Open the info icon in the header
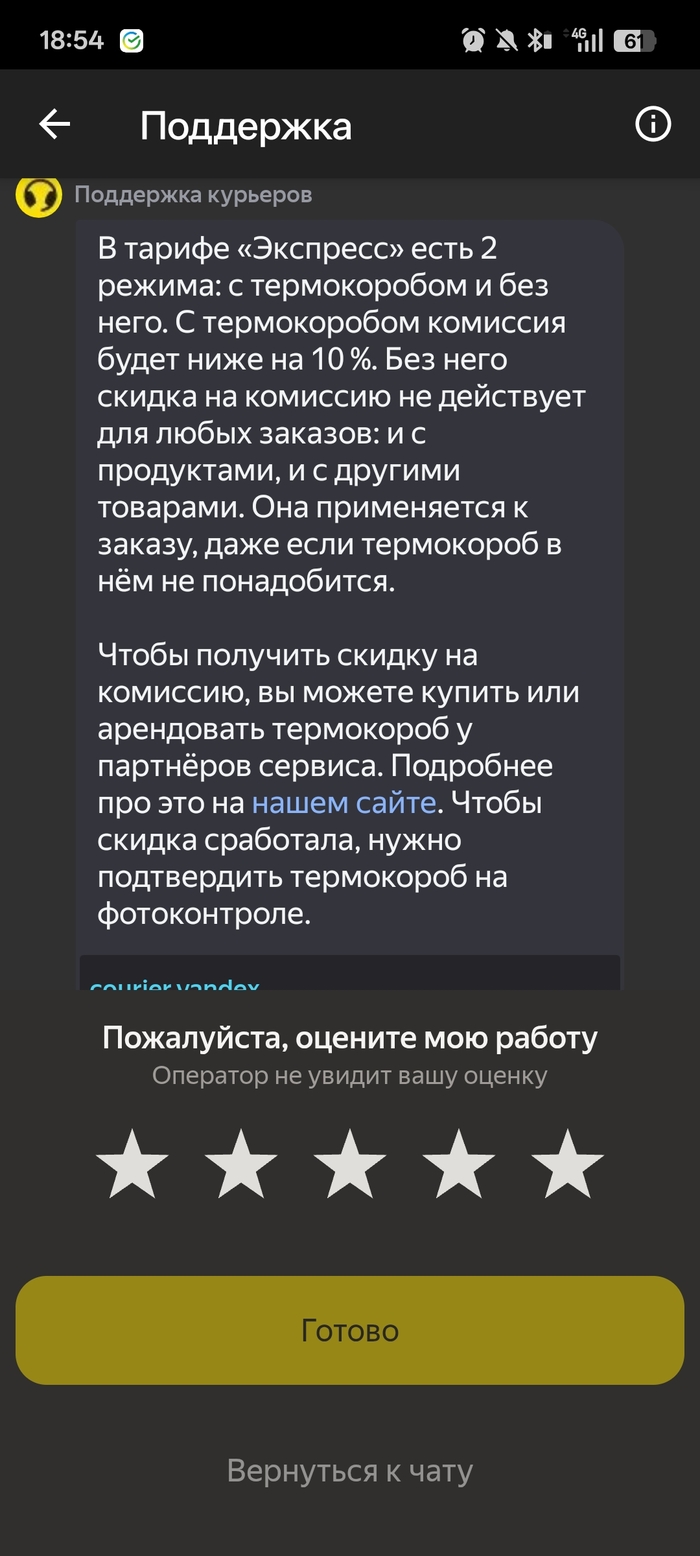 pyautogui.click(x=653, y=125)
